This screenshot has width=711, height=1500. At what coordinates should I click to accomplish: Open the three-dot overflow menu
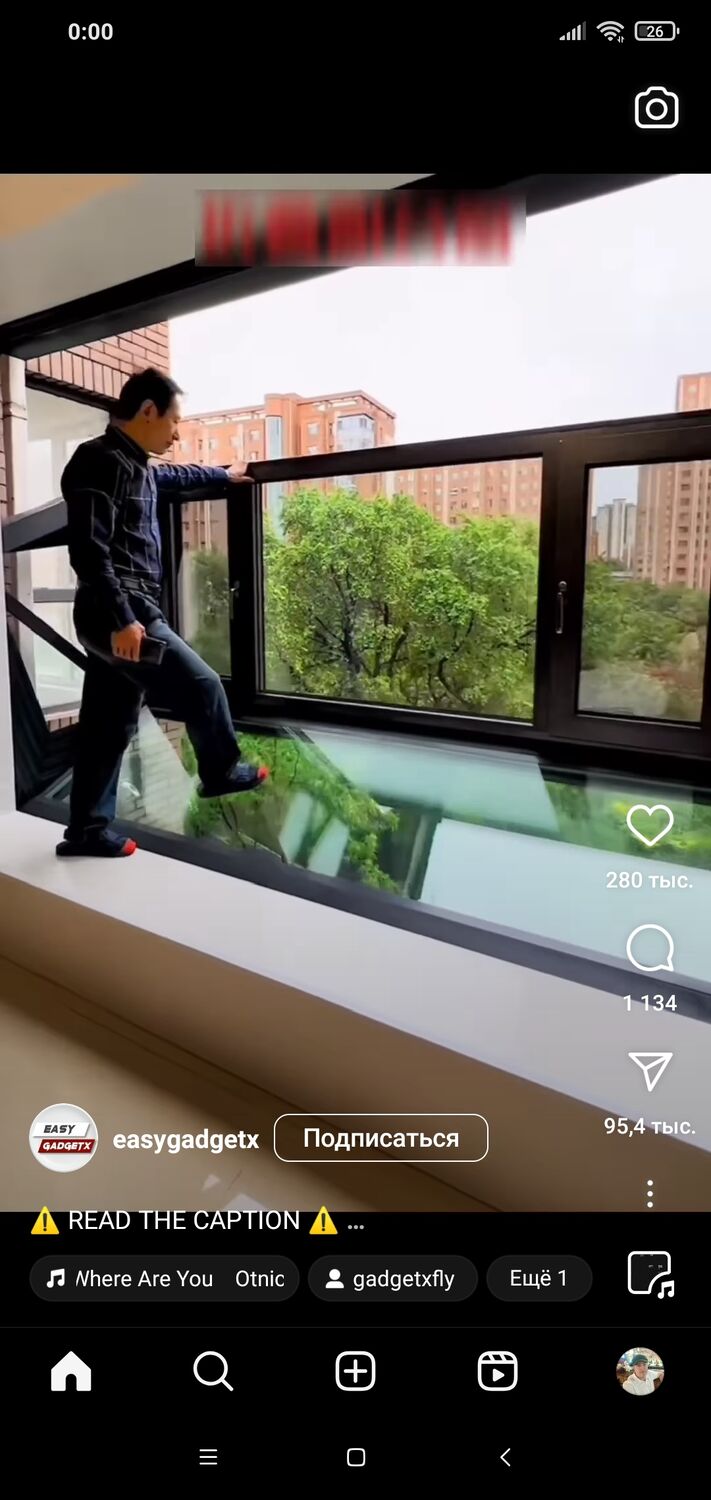coord(650,1193)
